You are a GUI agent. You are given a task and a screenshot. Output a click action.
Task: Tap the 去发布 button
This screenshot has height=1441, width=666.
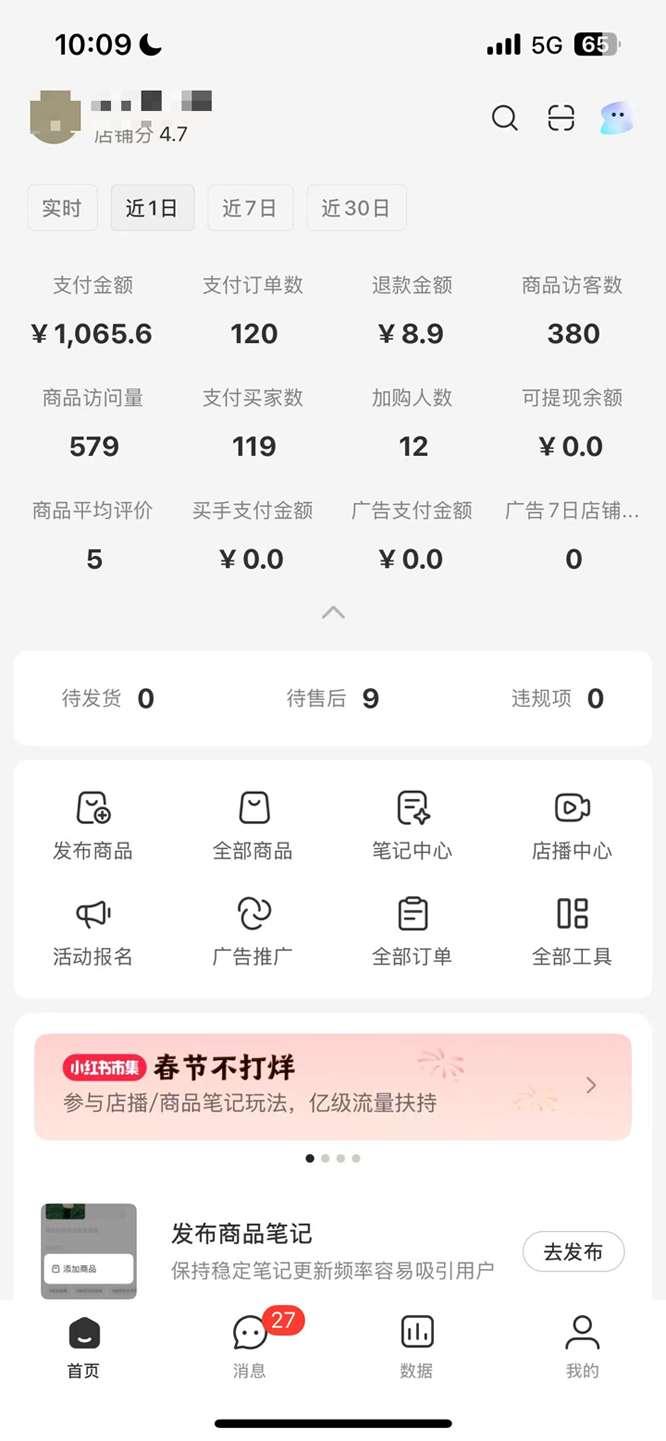(573, 1252)
